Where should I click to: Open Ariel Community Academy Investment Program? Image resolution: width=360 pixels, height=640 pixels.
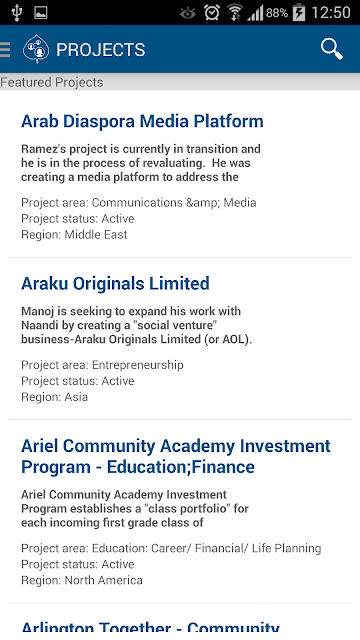coord(176,456)
